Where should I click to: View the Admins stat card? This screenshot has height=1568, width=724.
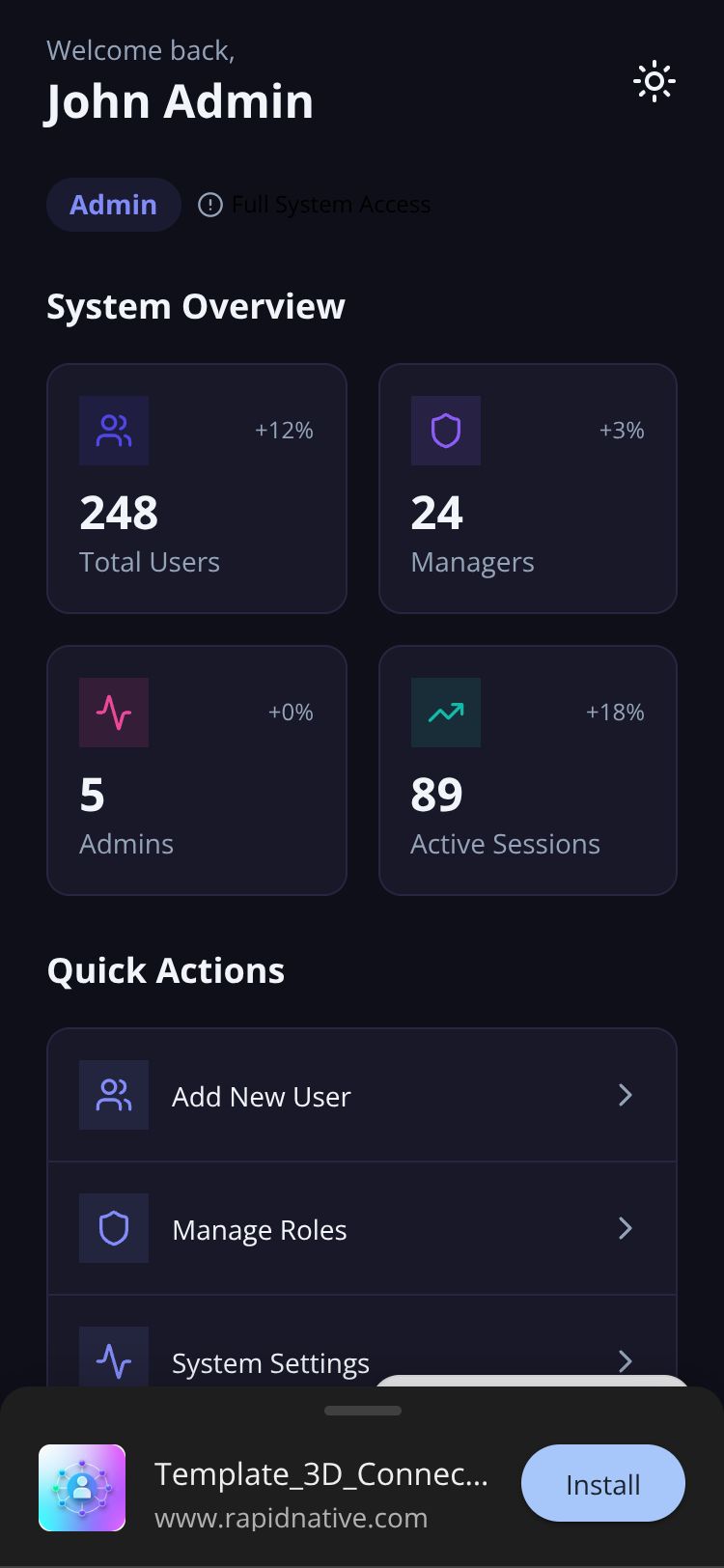tap(196, 770)
